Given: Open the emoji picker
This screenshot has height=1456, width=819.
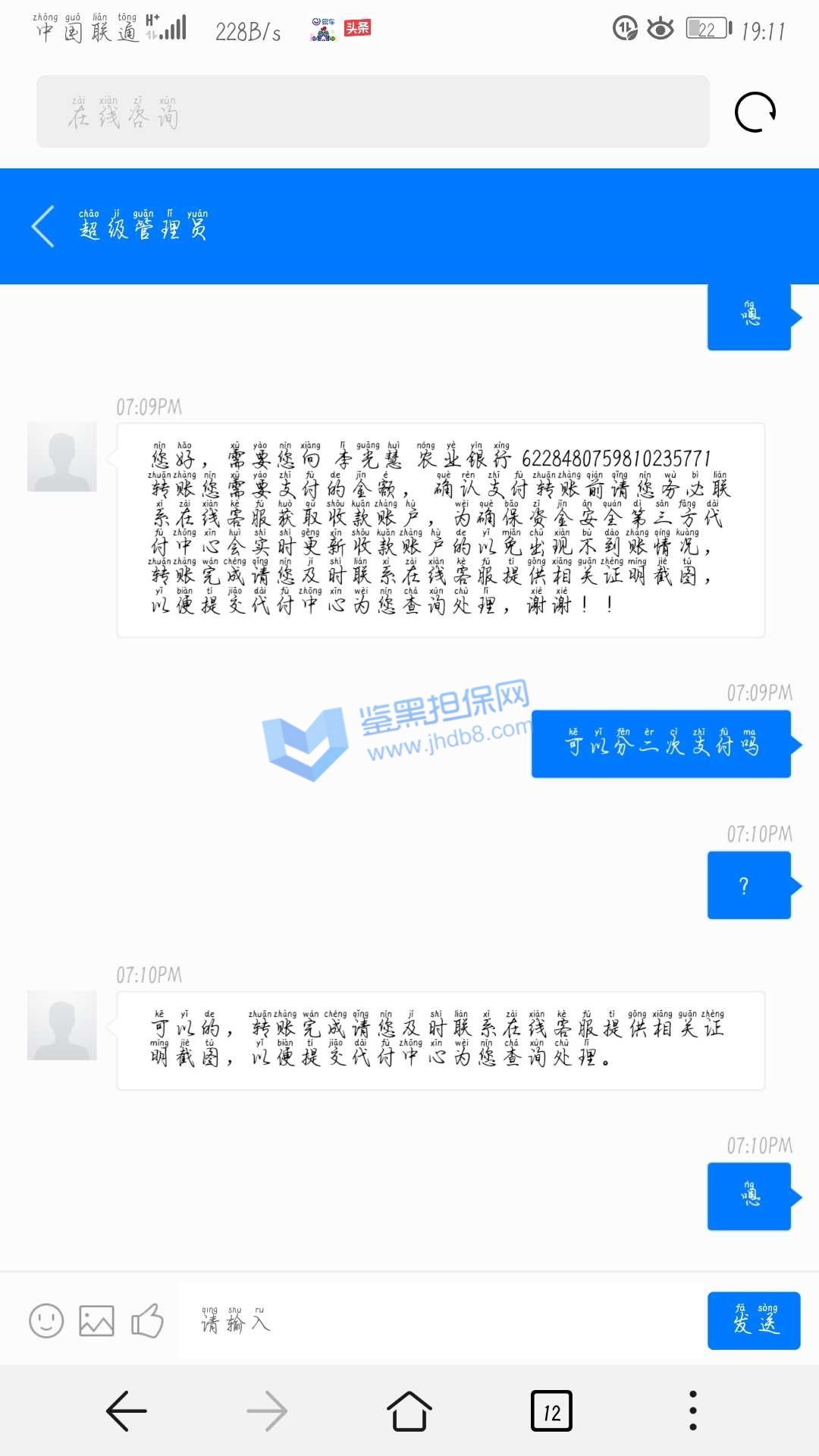Looking at the screenshot, I should pos(46,1321).
